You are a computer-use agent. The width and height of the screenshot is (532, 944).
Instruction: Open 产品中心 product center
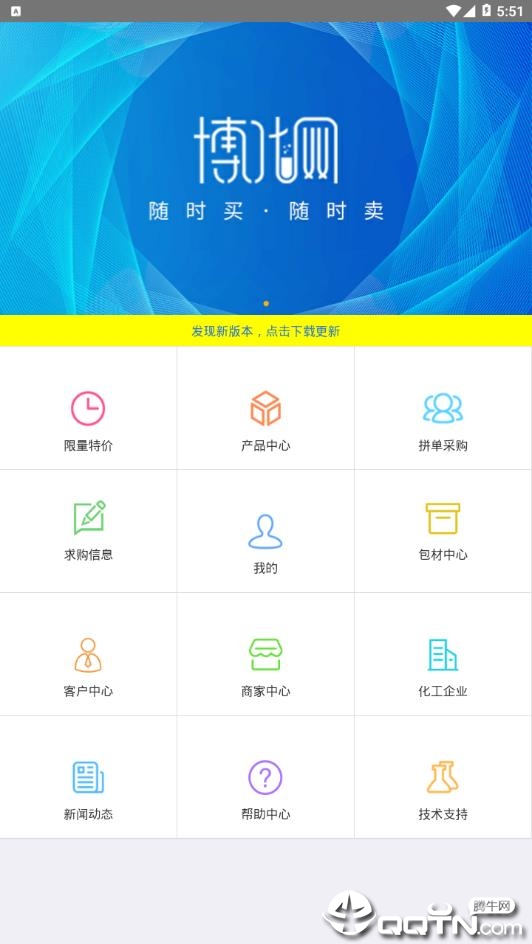pyautogui.click(x=265, y=408)
